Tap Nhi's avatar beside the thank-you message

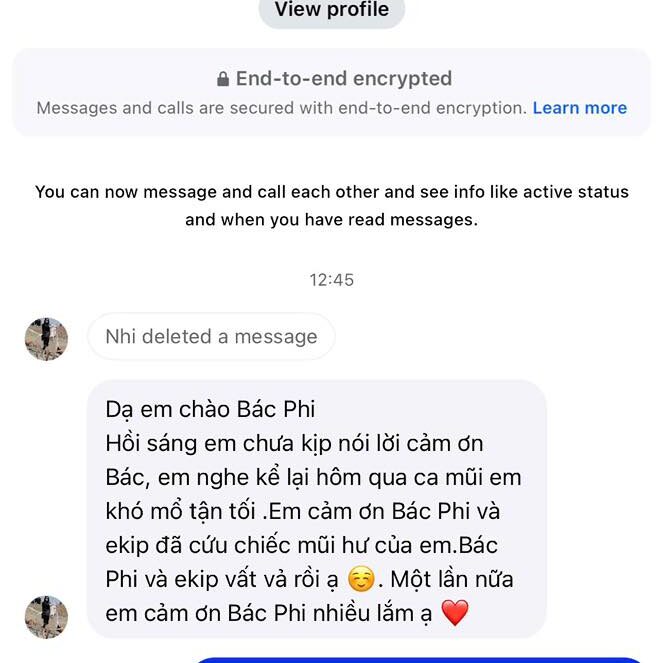coord(46,617)
